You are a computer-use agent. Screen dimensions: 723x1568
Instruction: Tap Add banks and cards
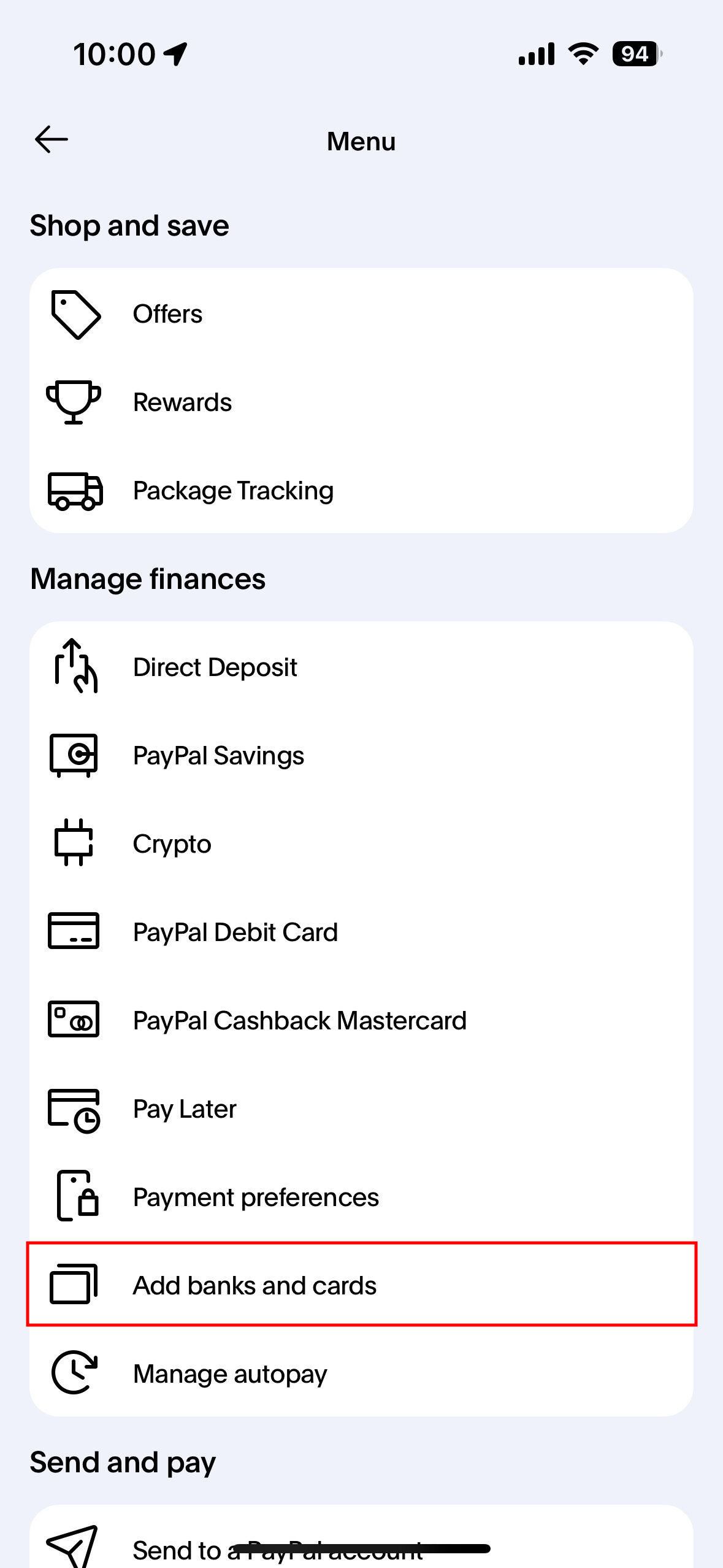coord(361,1285)
